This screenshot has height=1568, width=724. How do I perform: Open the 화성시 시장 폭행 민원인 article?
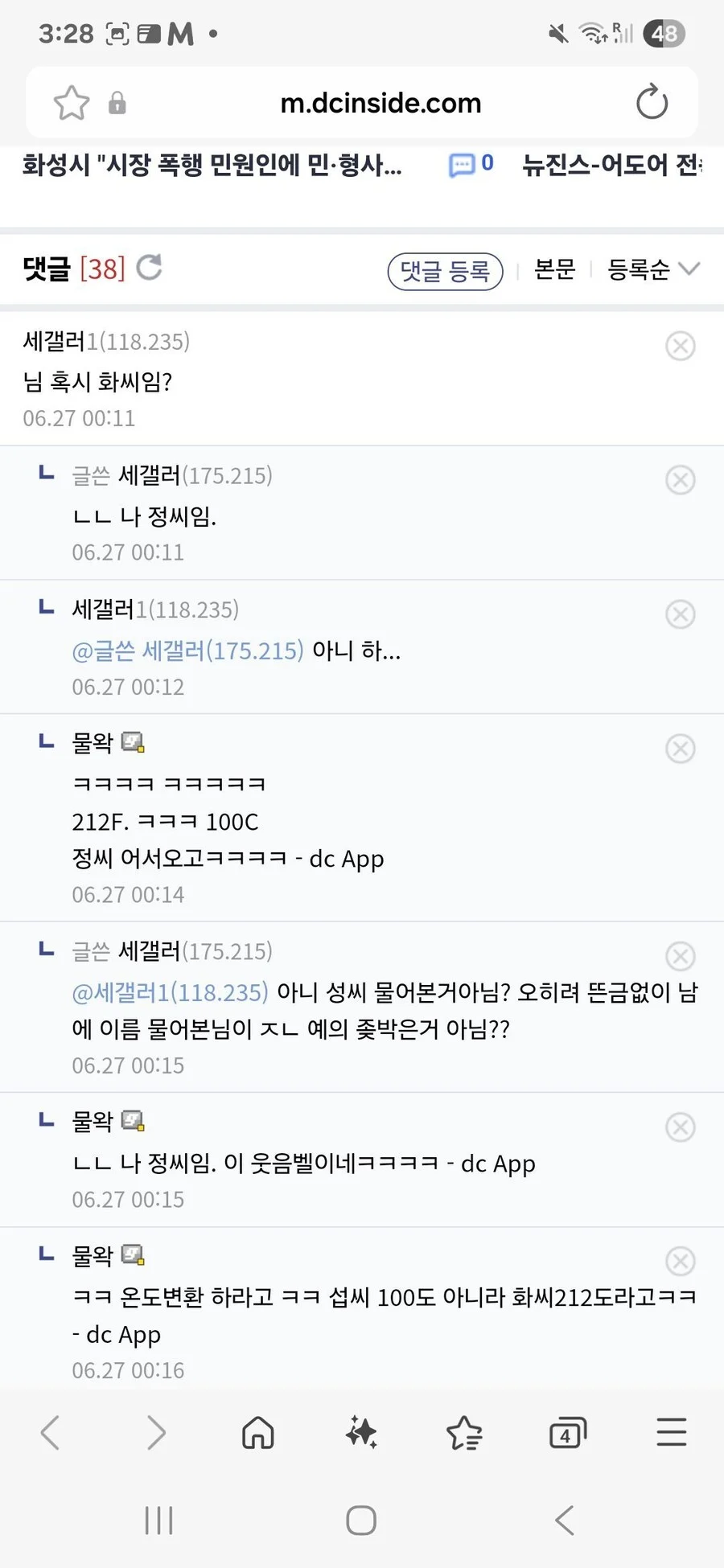(212, 165)
